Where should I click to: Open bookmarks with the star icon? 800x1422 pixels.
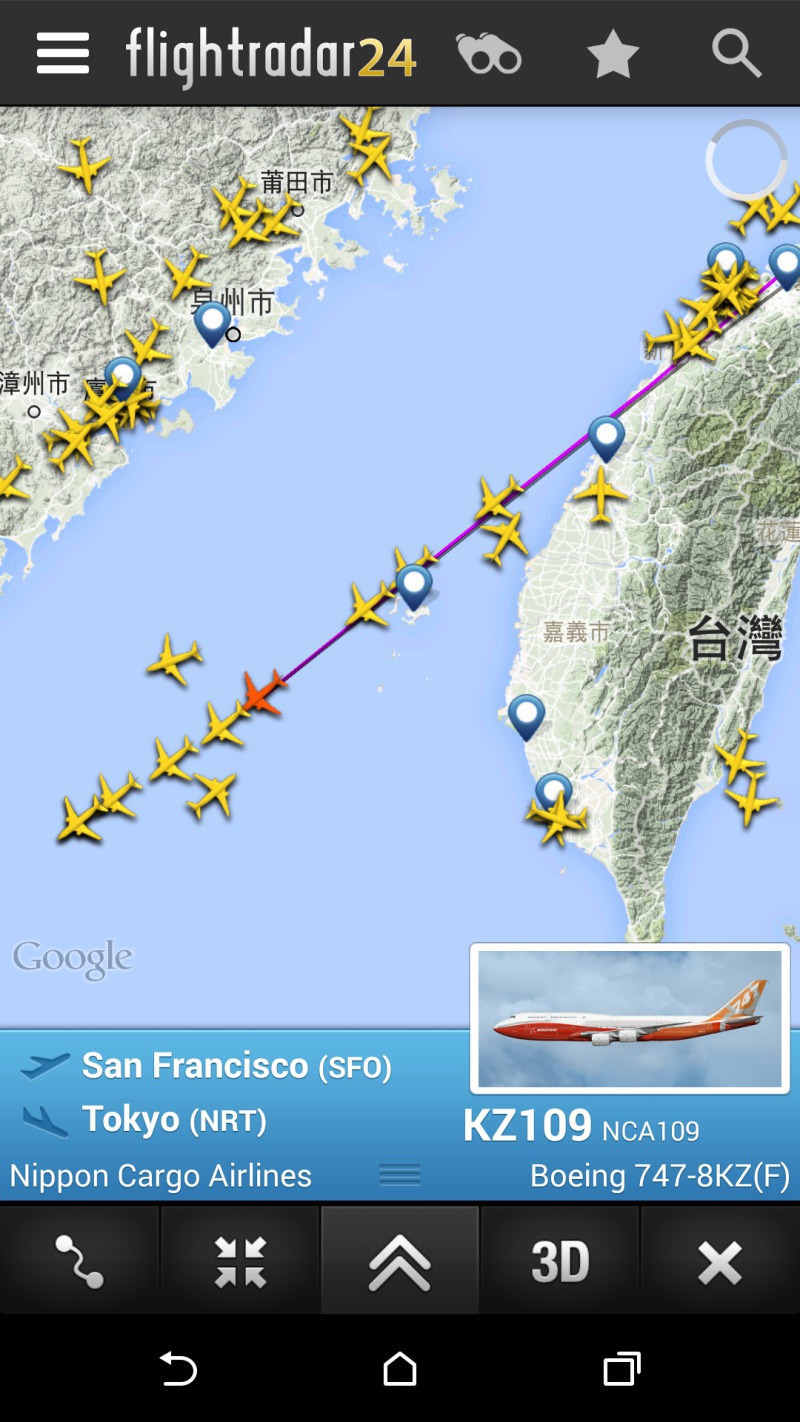click(x=612, y=54)
